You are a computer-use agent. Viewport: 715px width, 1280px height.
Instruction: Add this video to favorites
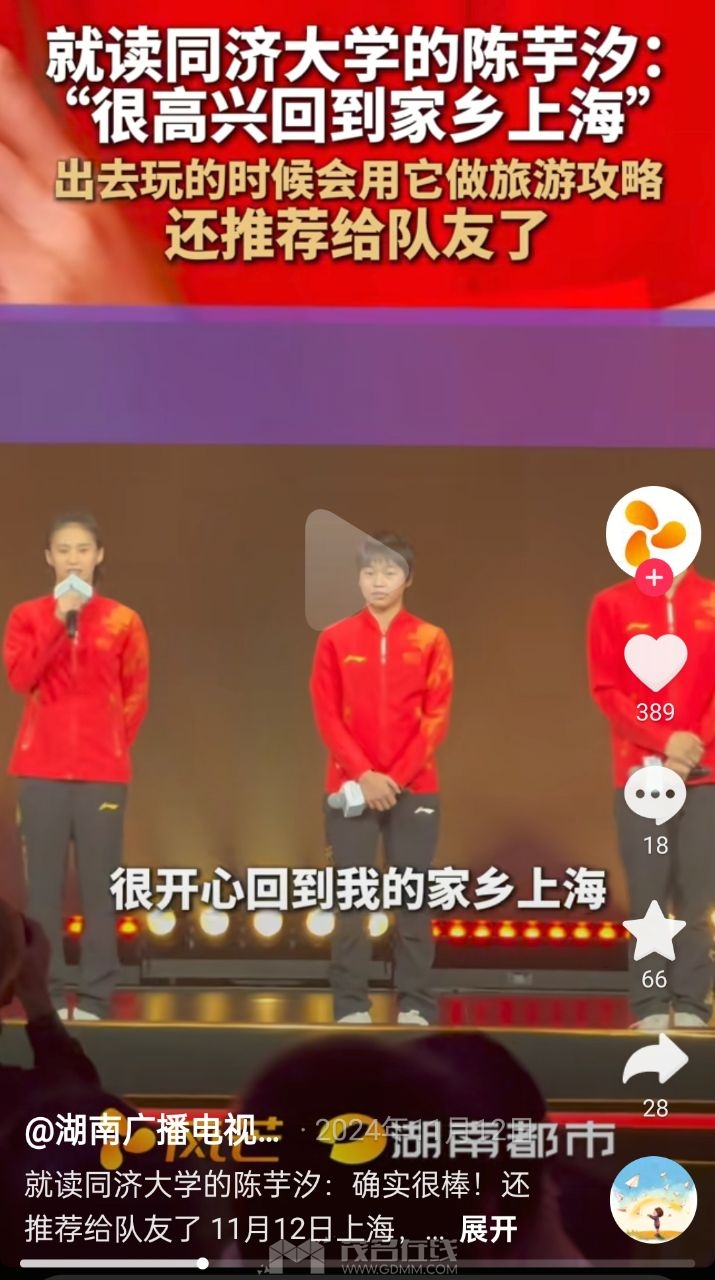pyautogui.click(x=655, y=930)
